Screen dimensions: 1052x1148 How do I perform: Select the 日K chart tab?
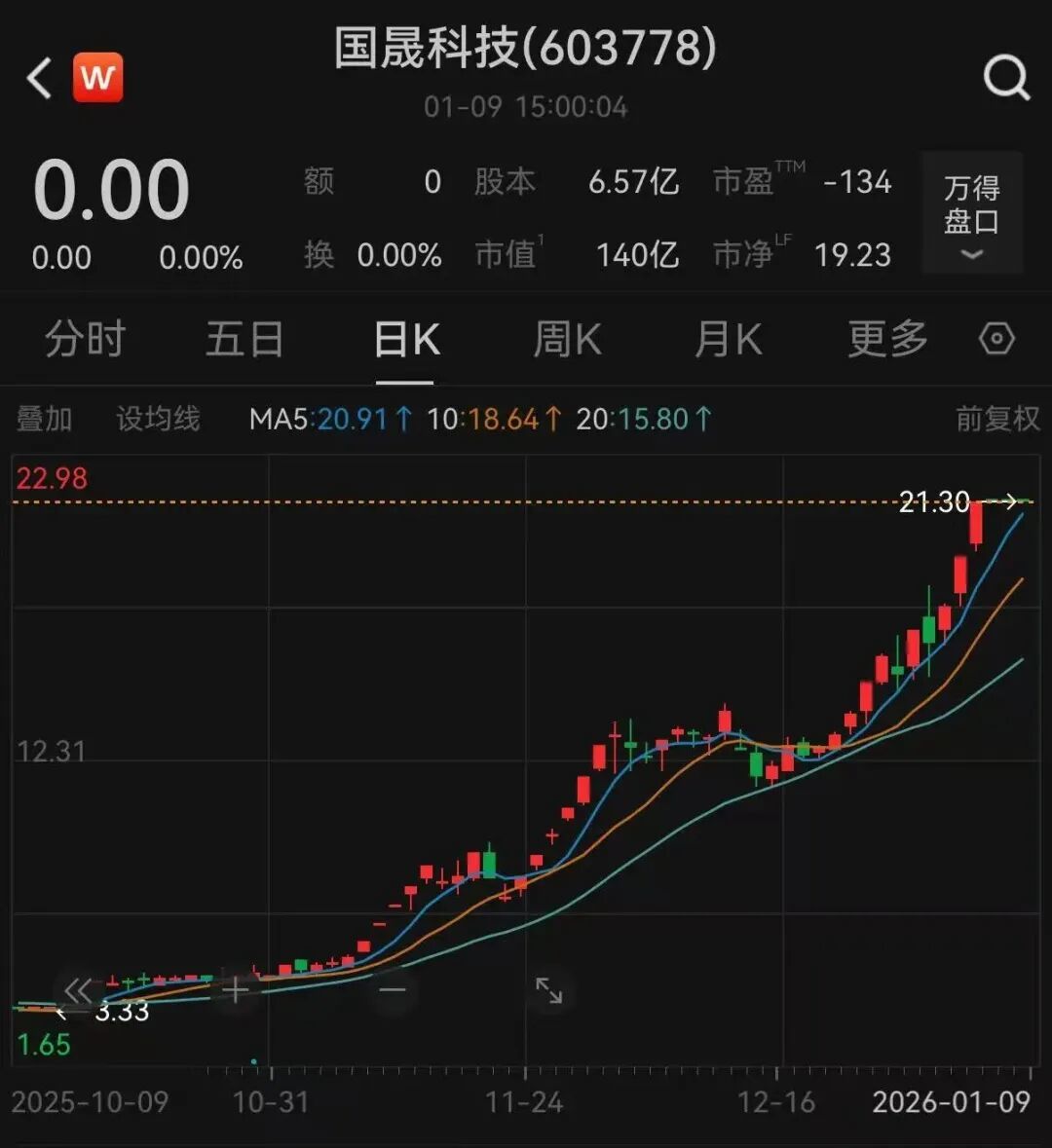coord(406,340)
